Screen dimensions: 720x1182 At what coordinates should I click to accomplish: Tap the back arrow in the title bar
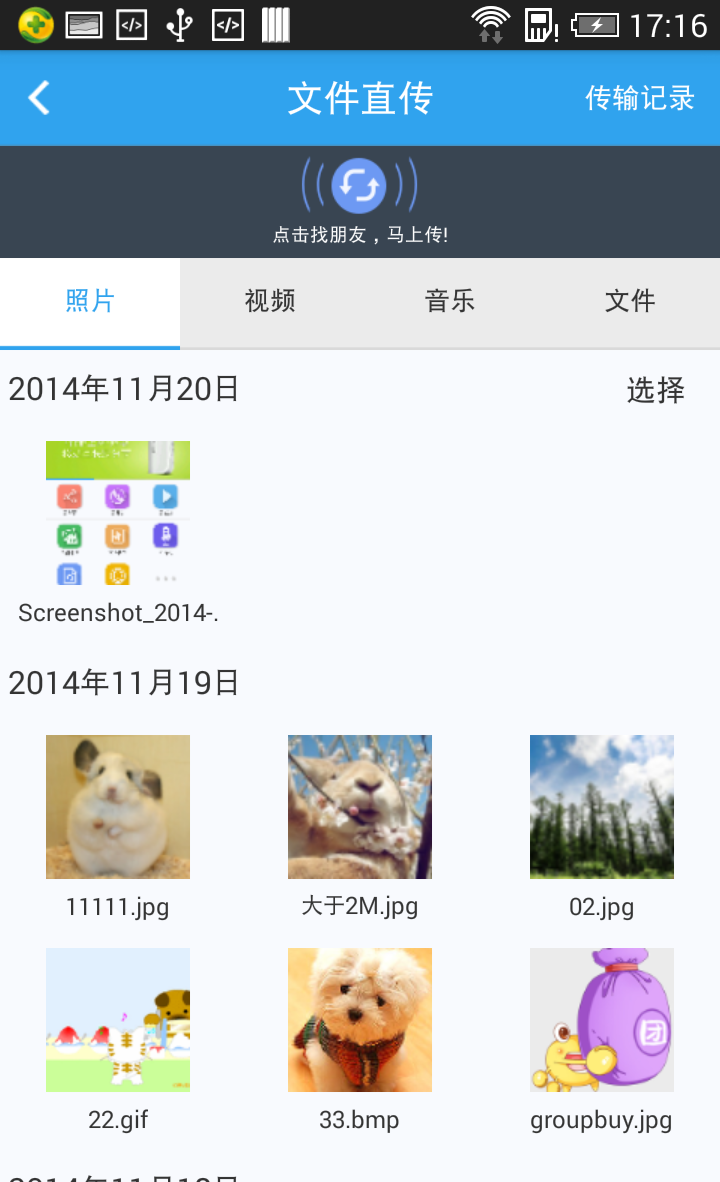pos(38,97)
